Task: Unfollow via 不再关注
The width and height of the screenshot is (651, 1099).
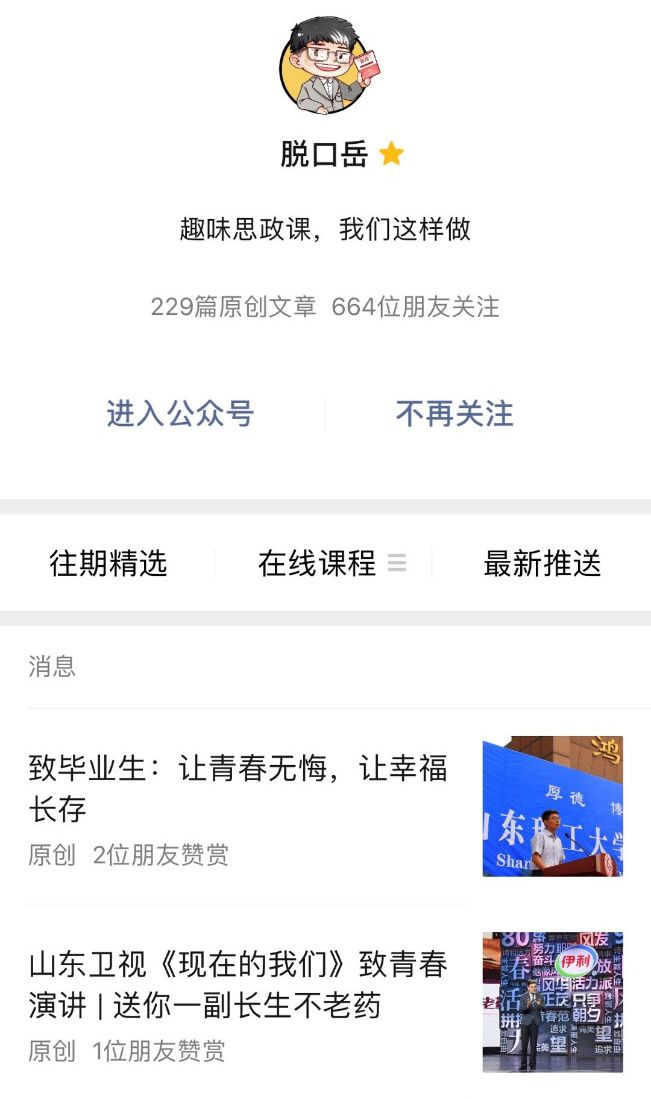Action: click(x=454, y=413)
